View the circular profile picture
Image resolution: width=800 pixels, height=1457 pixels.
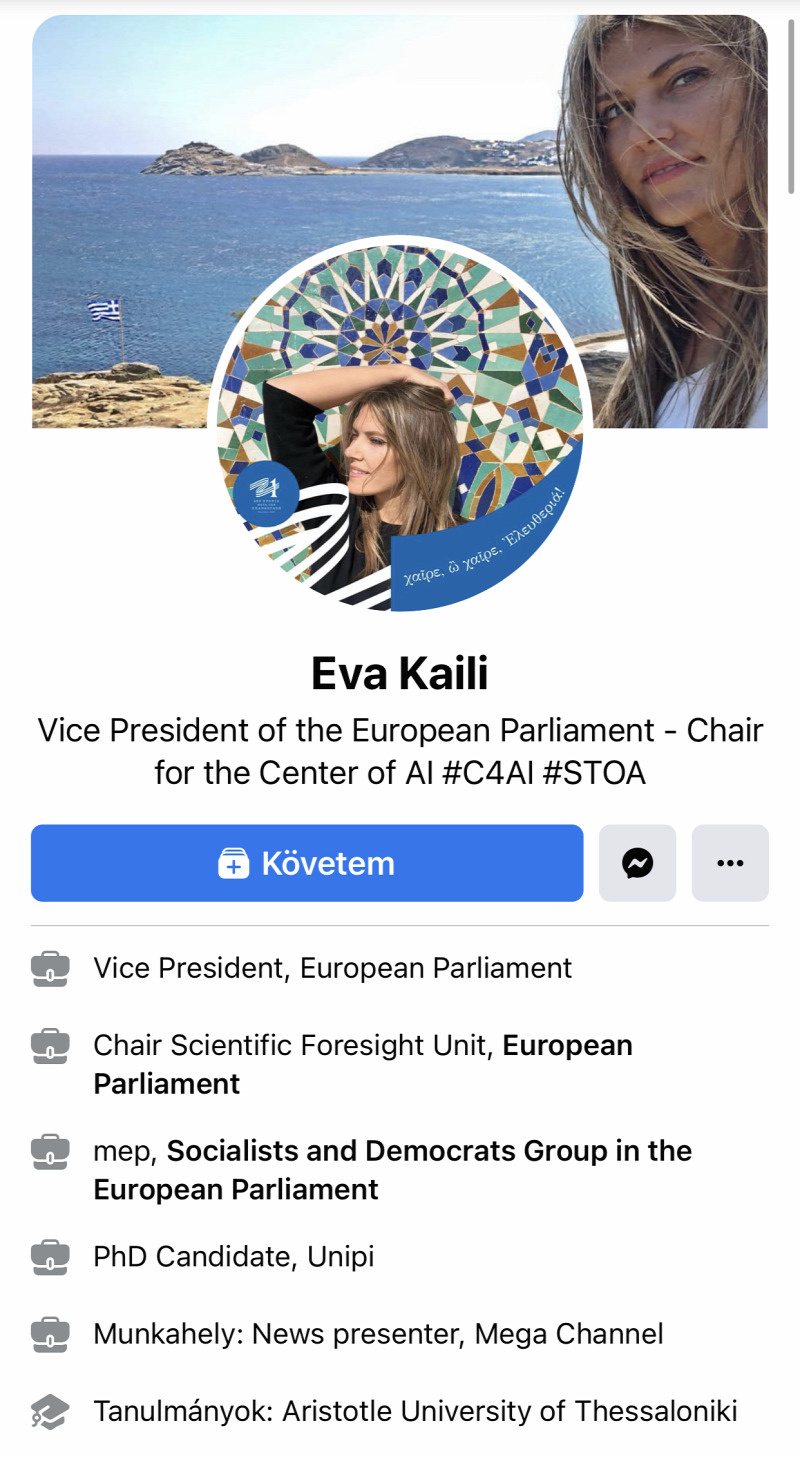click(400, 425)
